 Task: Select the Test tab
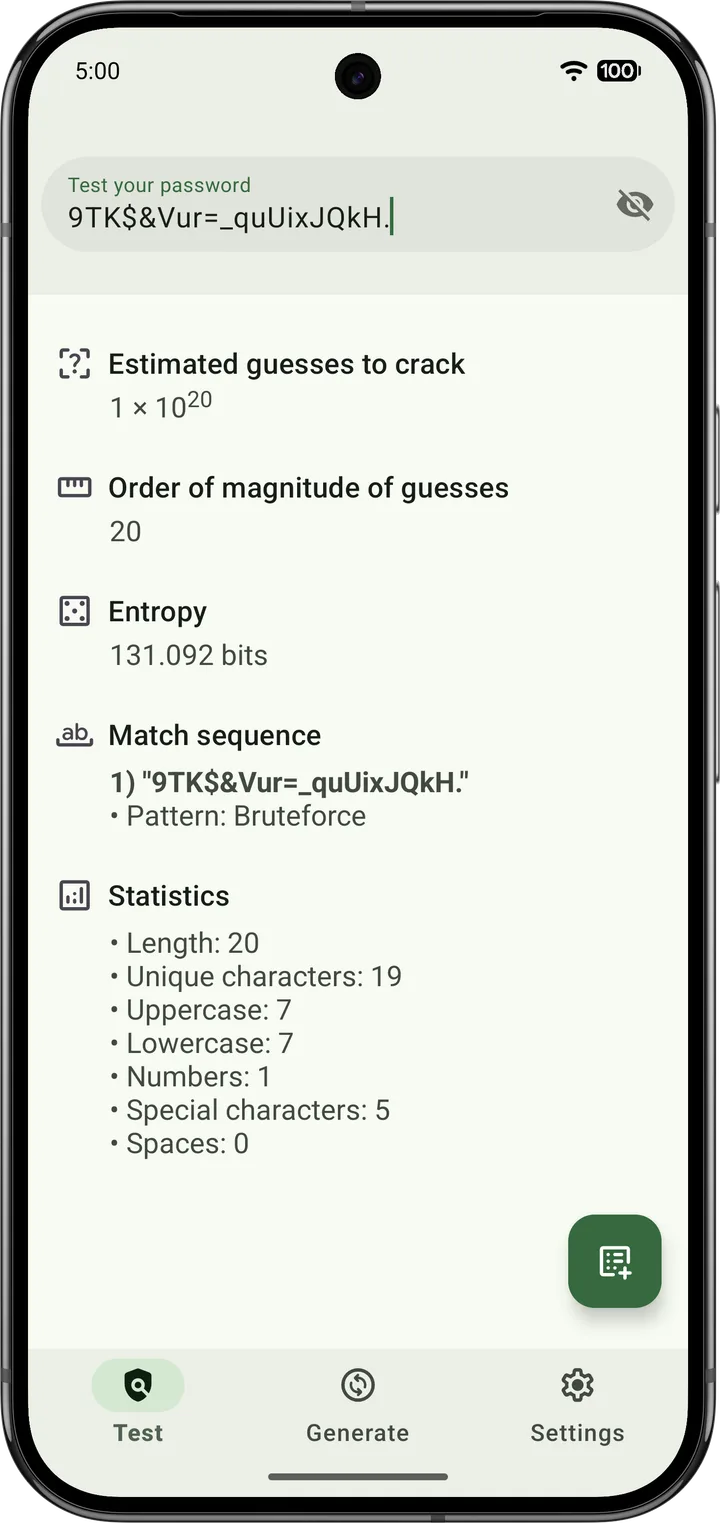click(138, 1407)
